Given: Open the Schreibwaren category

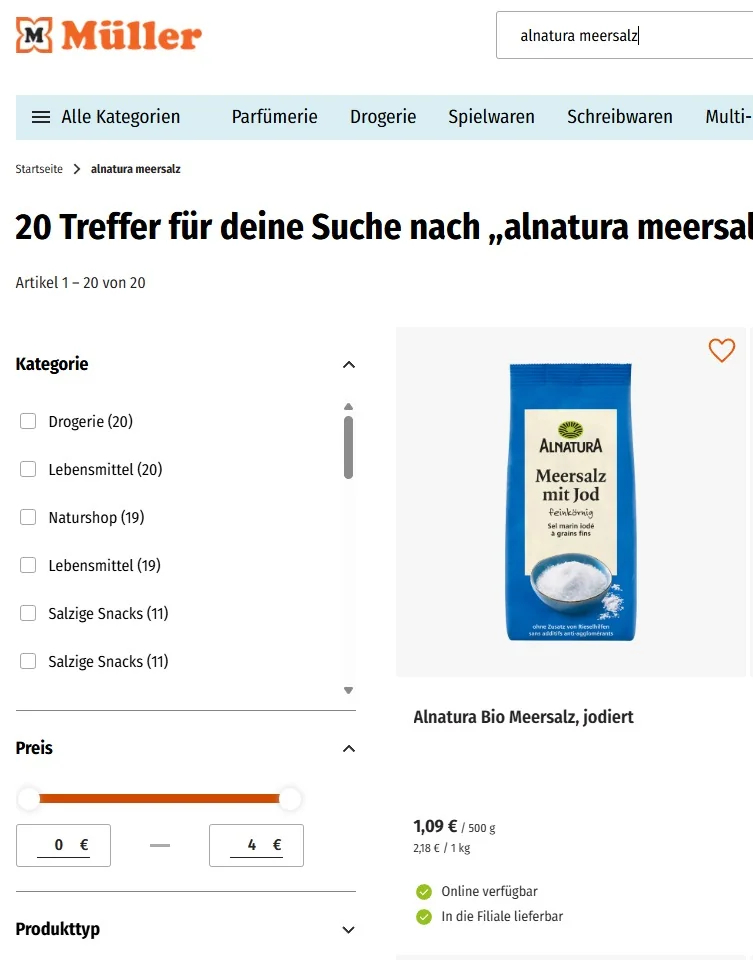Looking at the screenshot, I should pyautogui.click(x=619, y=117).
